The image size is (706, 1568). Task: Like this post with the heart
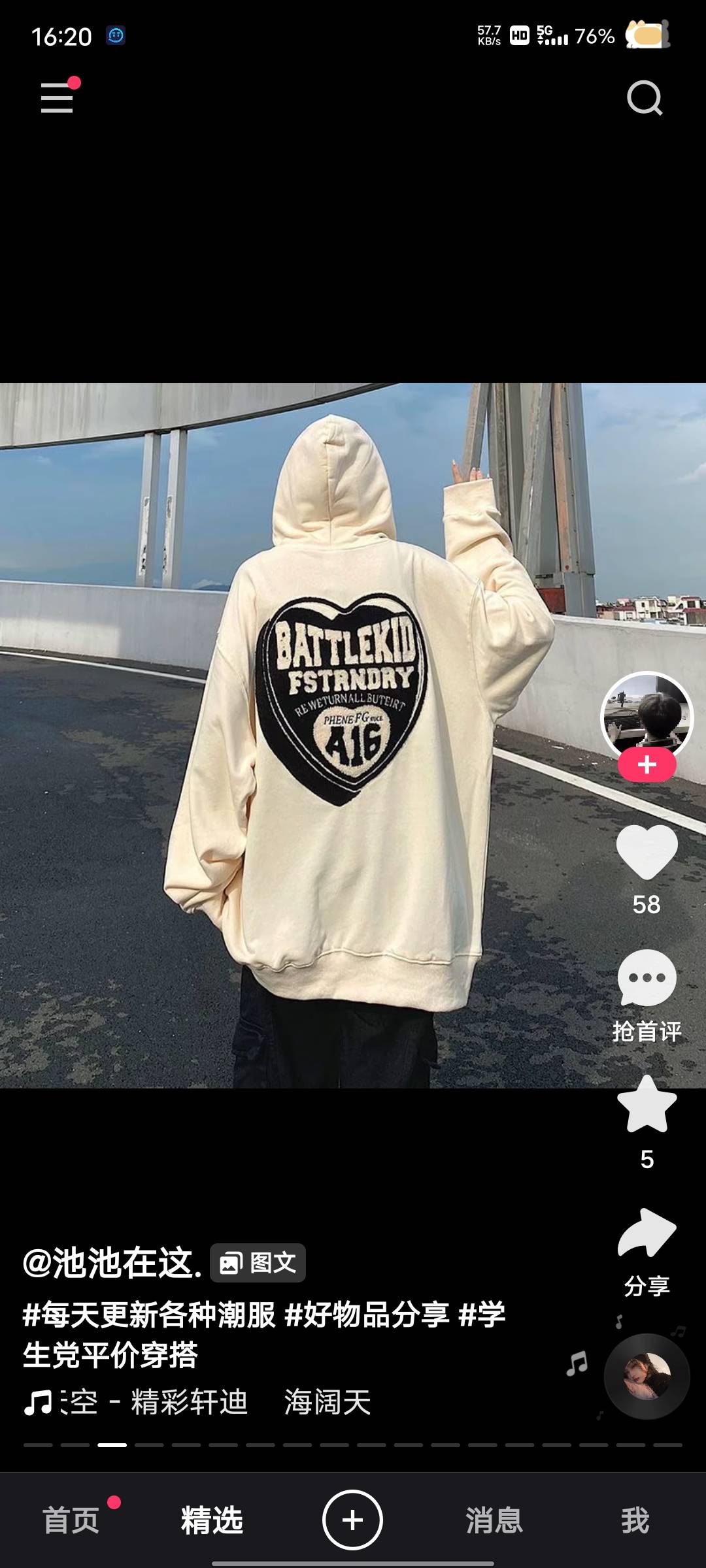click(x=647, y=851)
